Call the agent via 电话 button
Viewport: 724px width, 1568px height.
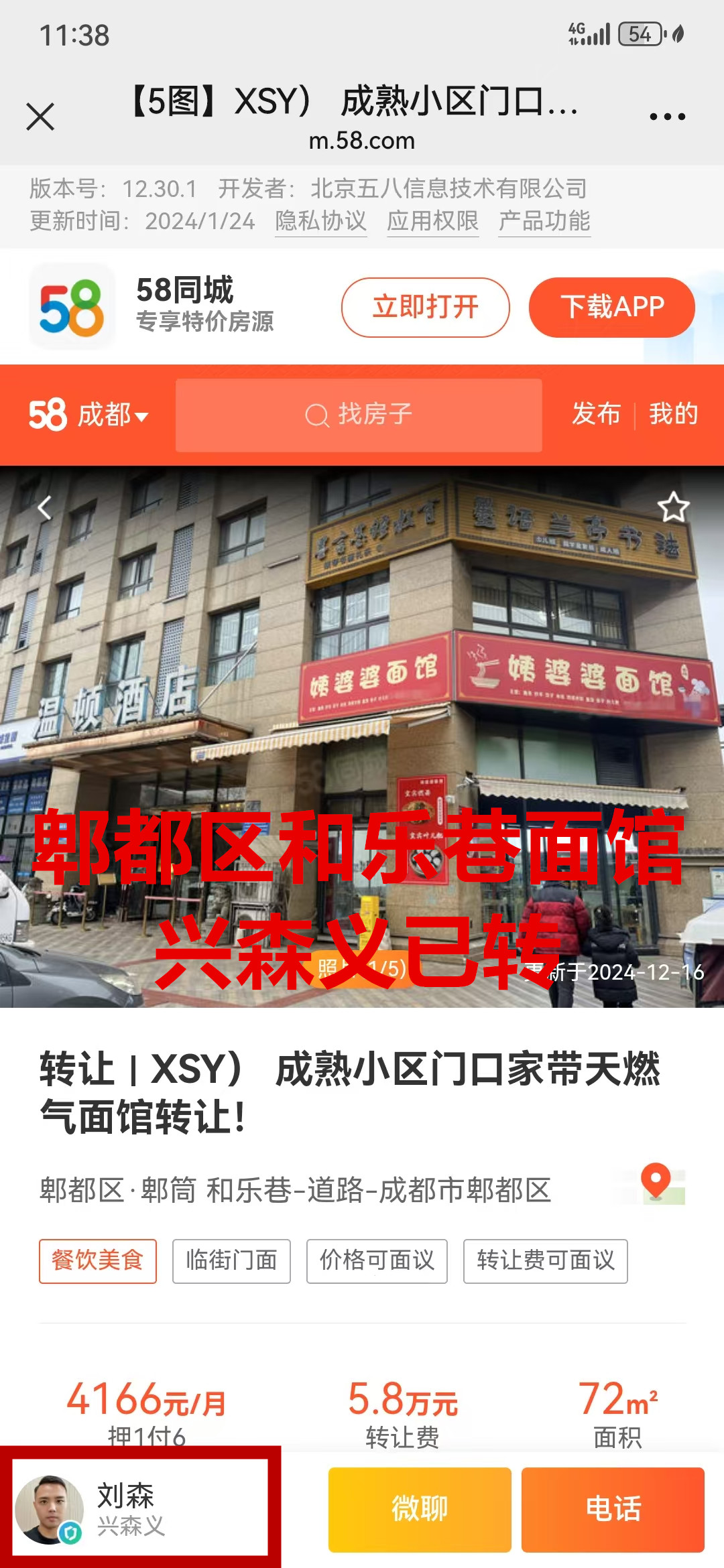[x=613, y=1509]
